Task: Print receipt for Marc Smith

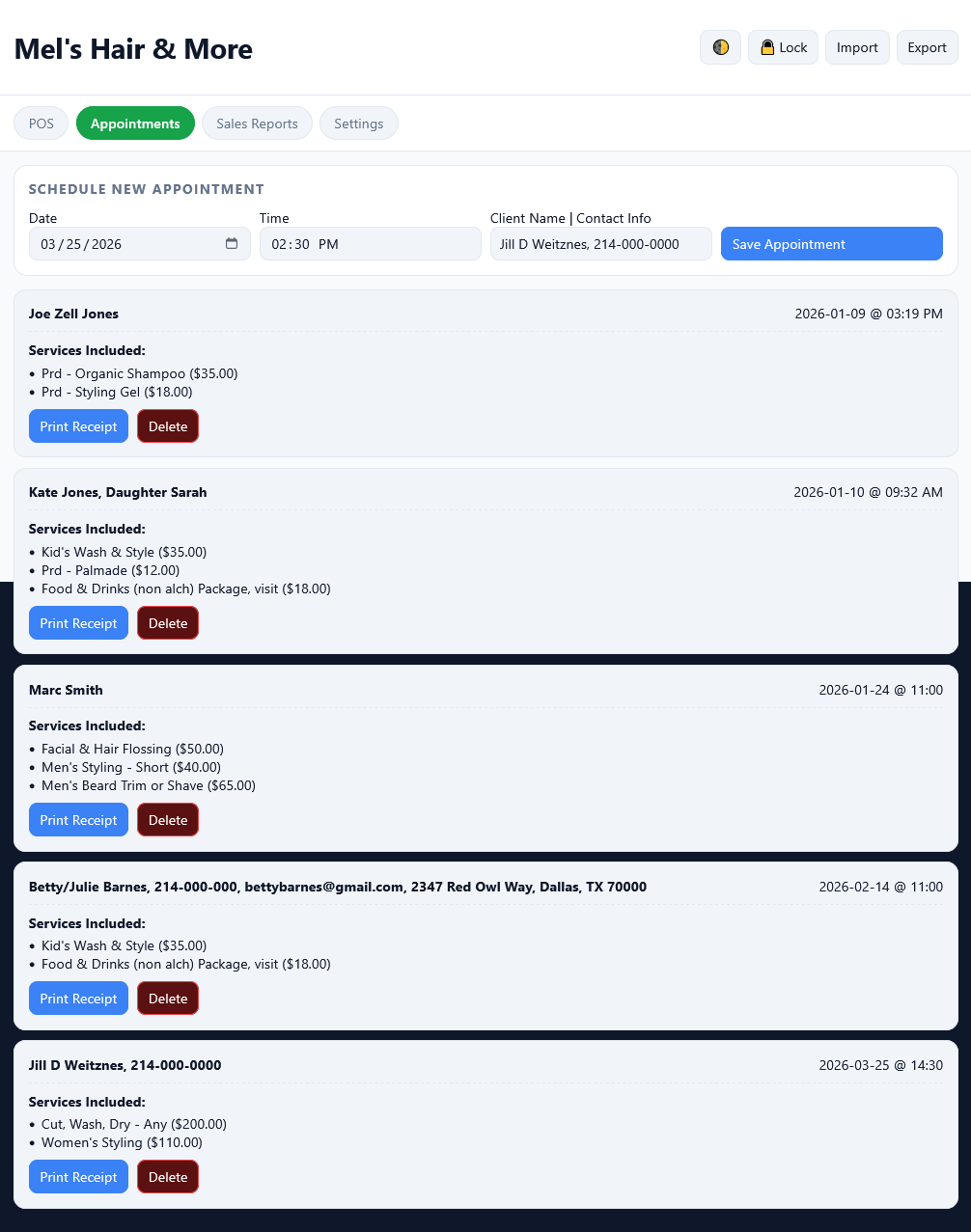Action: click(78, 820)
